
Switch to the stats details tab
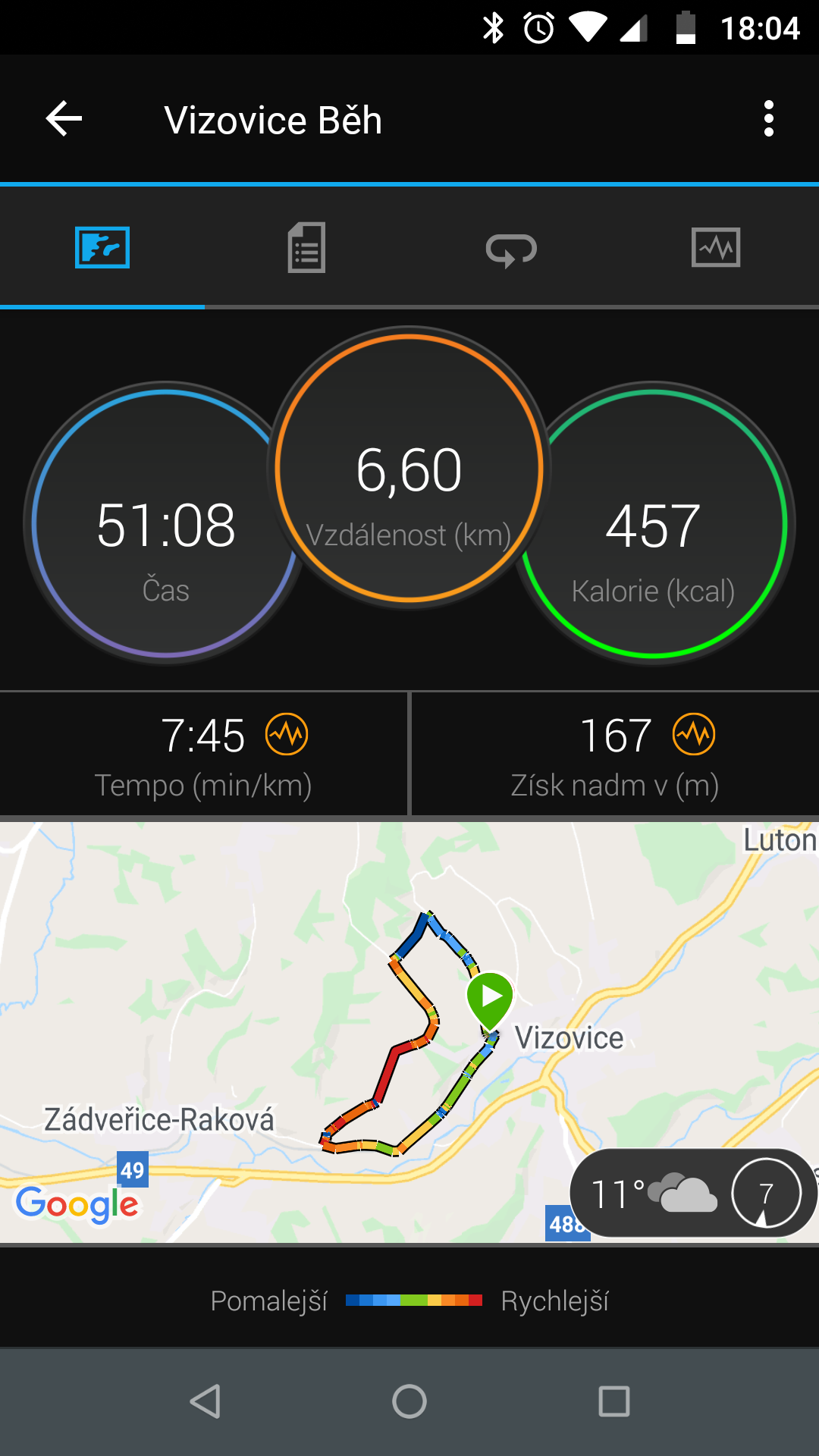click(306, 248)
